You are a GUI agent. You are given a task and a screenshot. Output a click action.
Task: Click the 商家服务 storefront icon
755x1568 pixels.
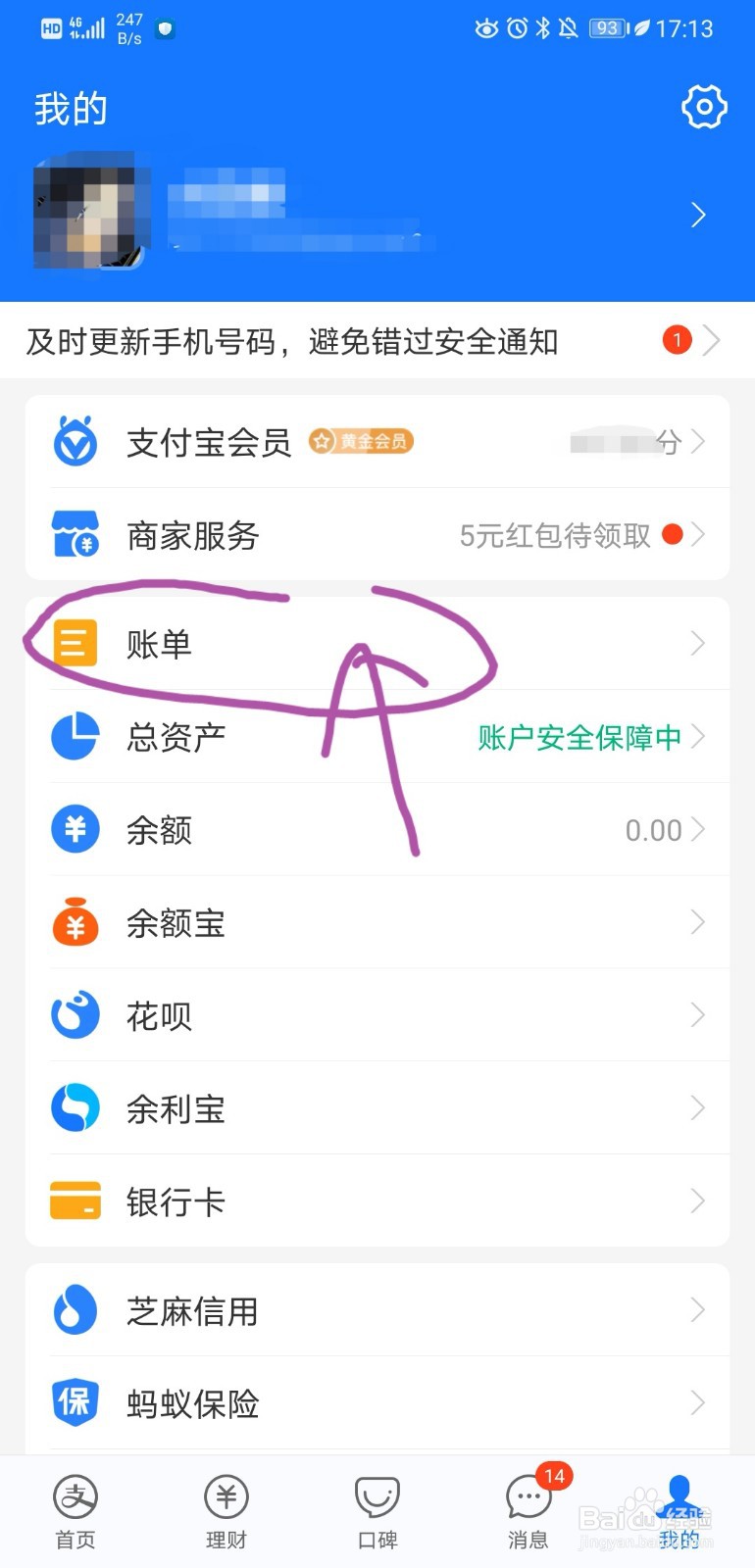pyautogui.click(x=74, y=535)
